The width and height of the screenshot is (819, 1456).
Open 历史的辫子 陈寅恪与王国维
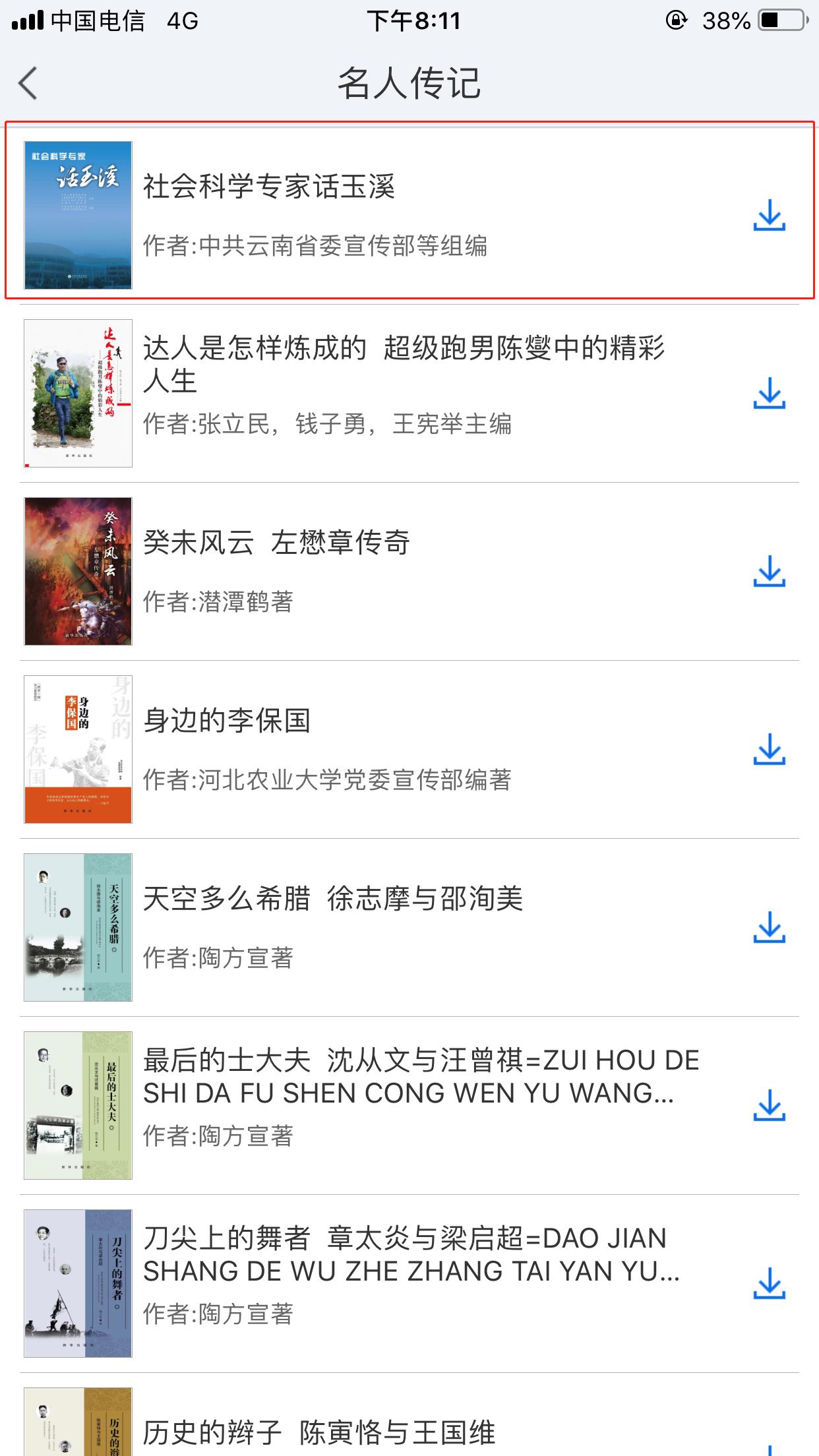319,1432
